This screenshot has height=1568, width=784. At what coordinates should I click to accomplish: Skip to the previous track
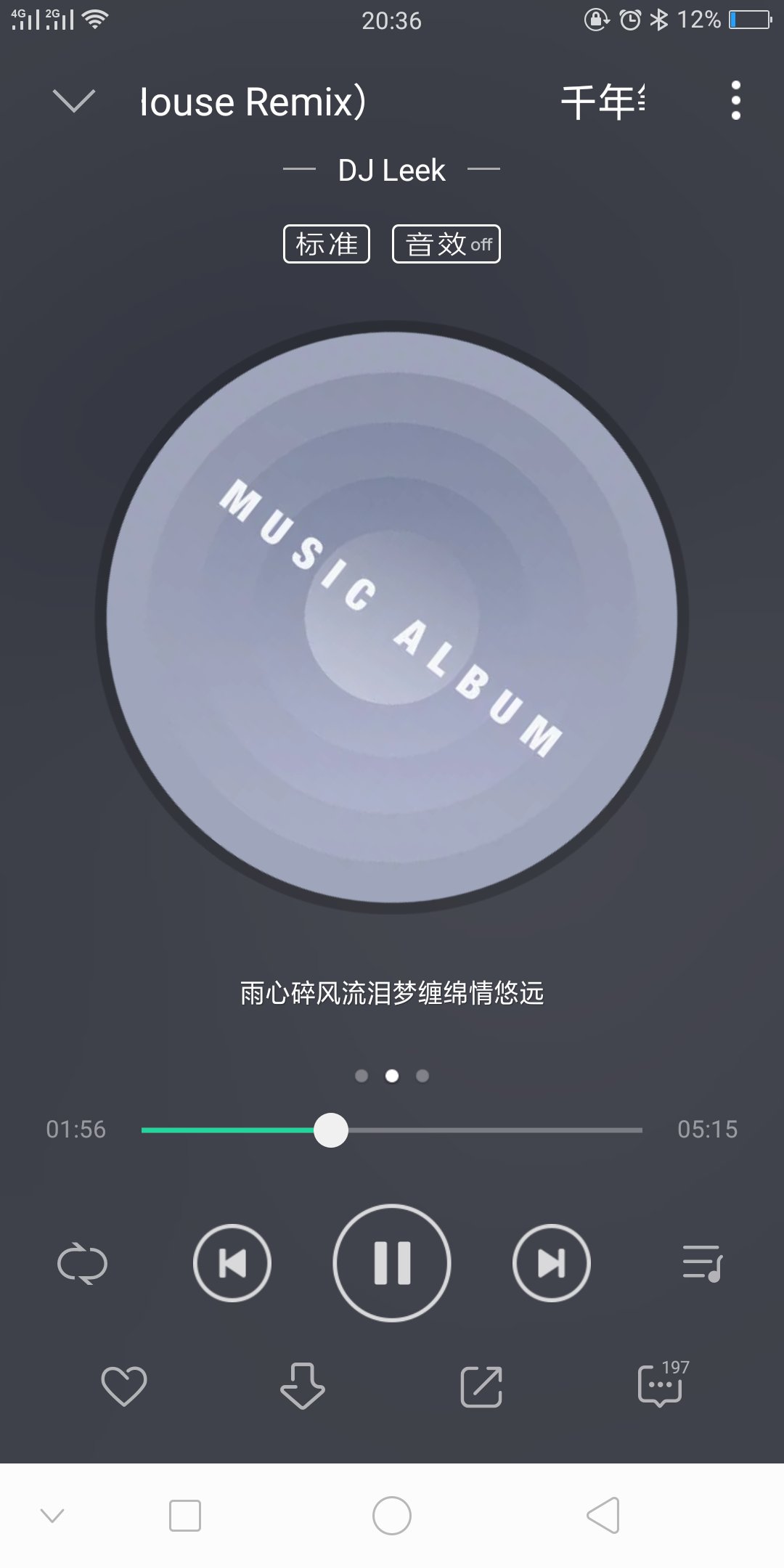(232, 1263)
